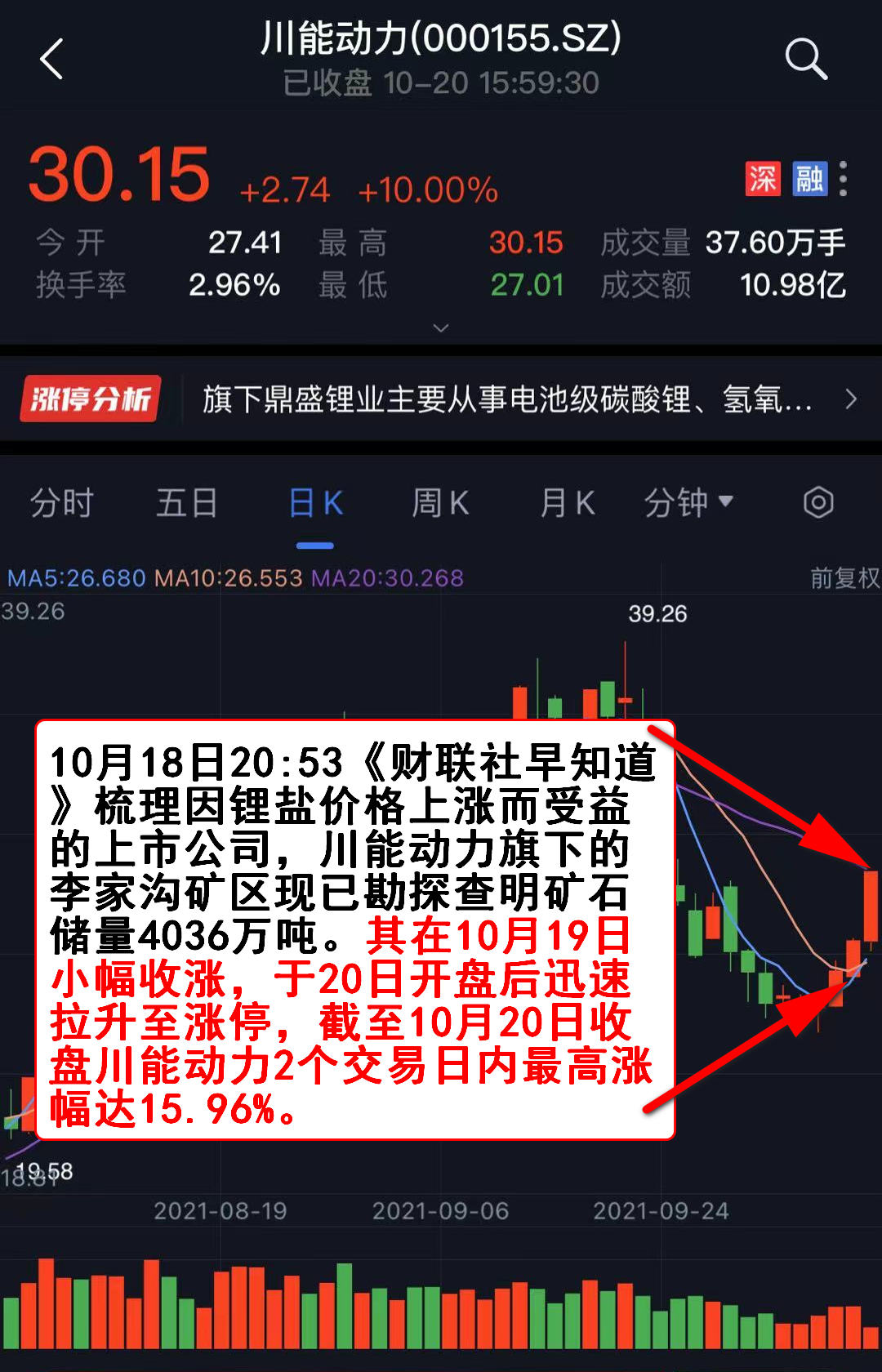Expand more quote details with the chevron
Screen dimensions: 882x1372
(x=441, y=328)
